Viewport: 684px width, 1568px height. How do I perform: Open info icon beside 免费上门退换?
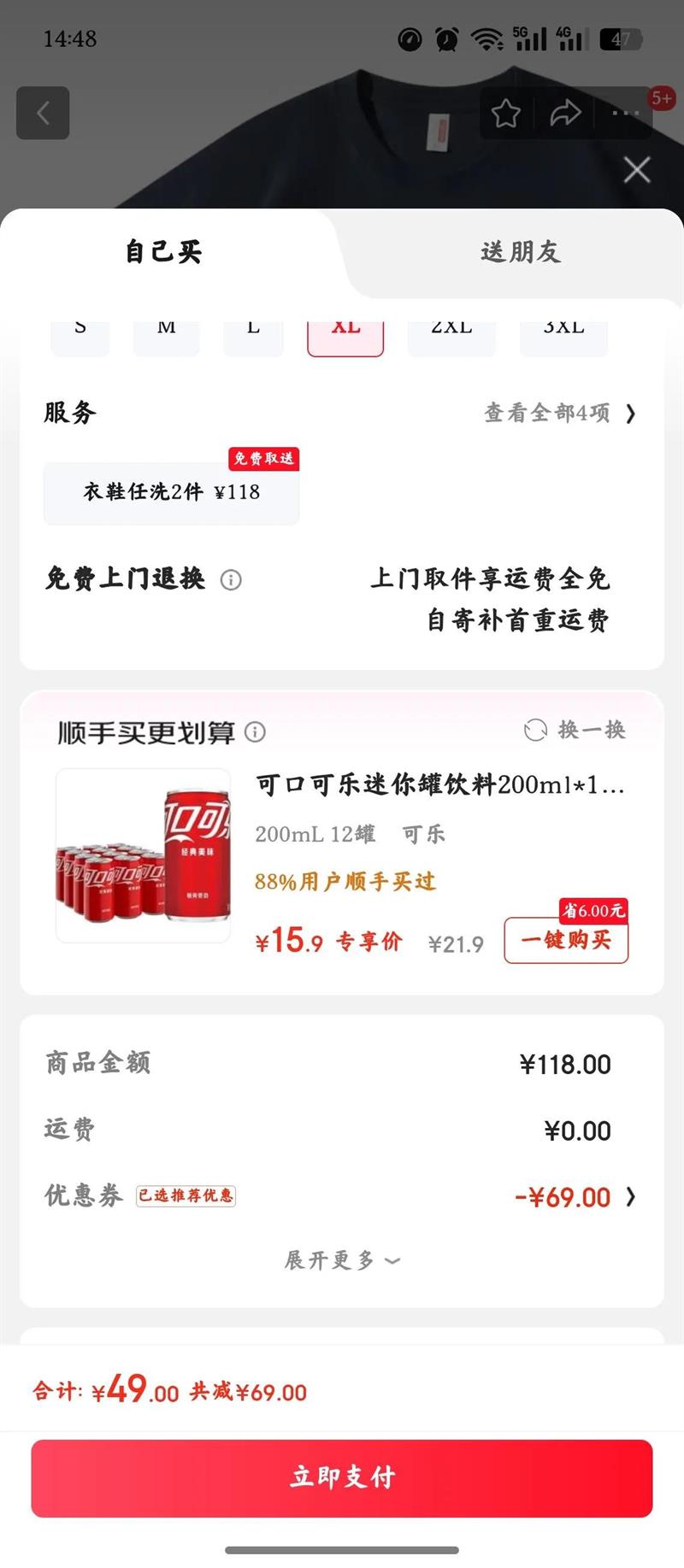pyautogui.click(x=231, y=580)
